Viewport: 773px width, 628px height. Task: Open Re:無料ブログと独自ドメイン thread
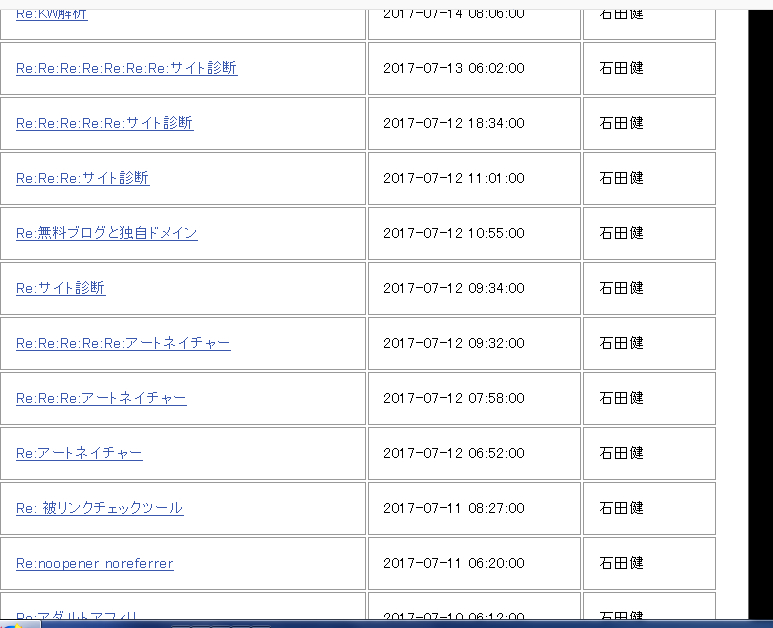[106, 233]
